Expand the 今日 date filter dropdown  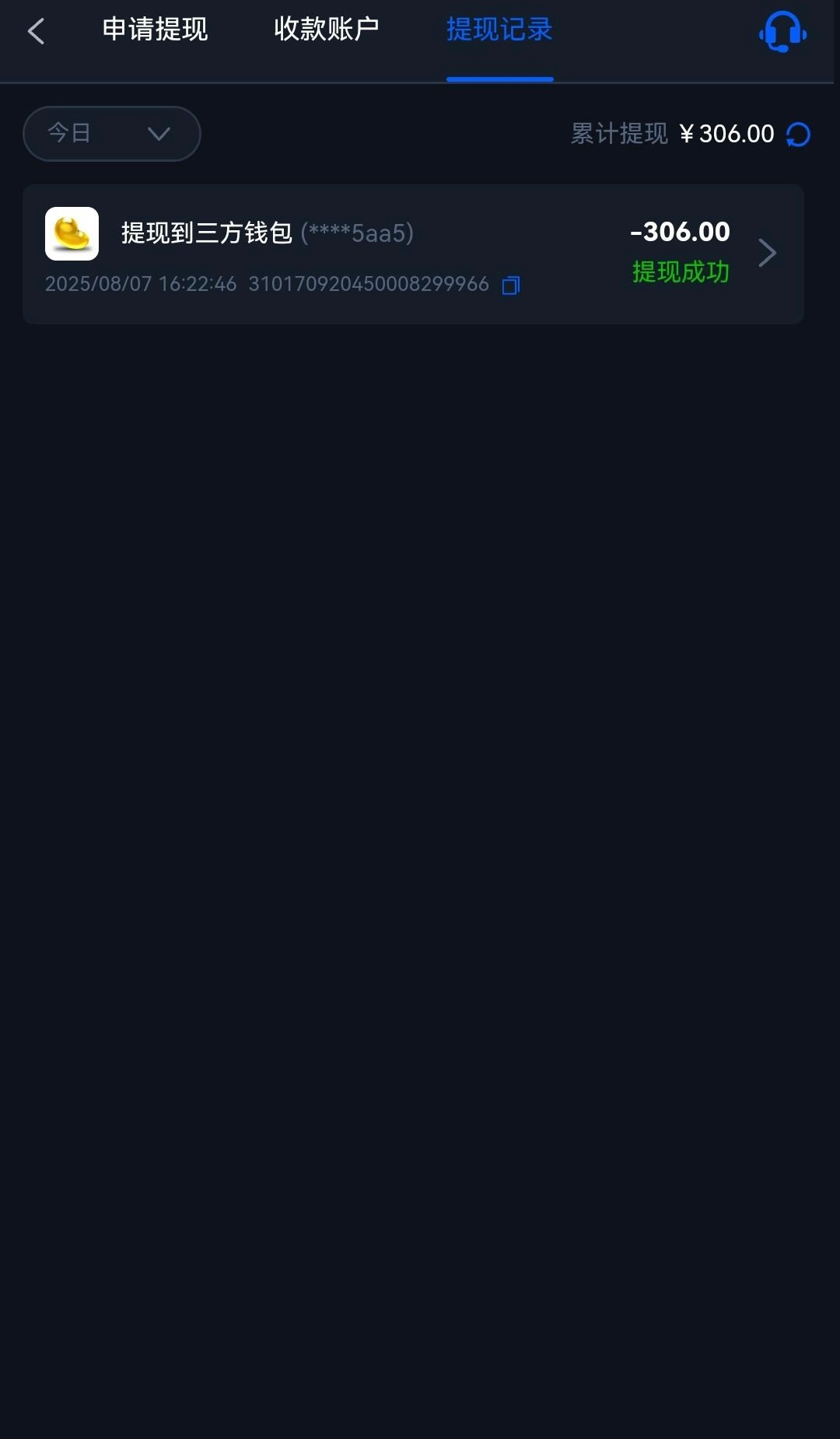point(112,134)
